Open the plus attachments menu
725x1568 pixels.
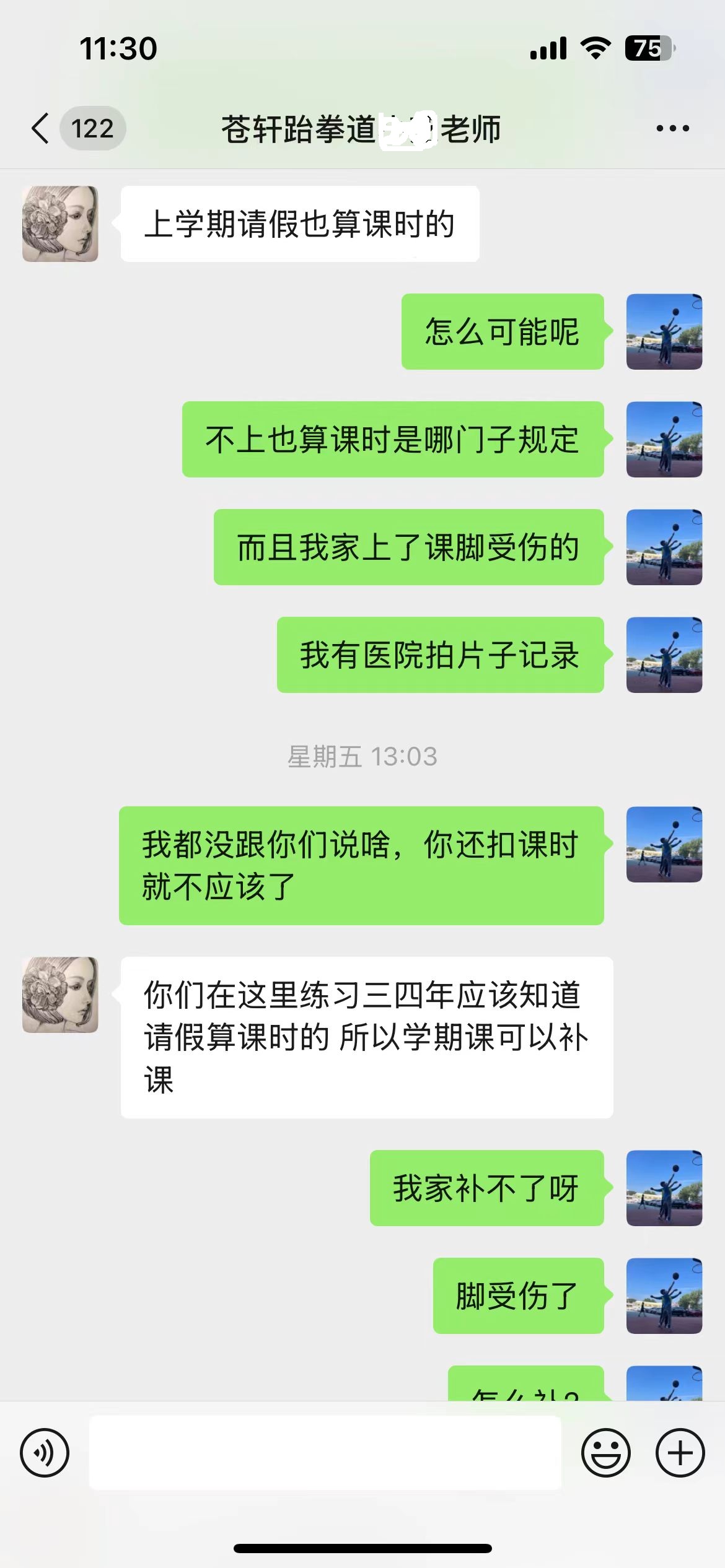[680, 1453]
